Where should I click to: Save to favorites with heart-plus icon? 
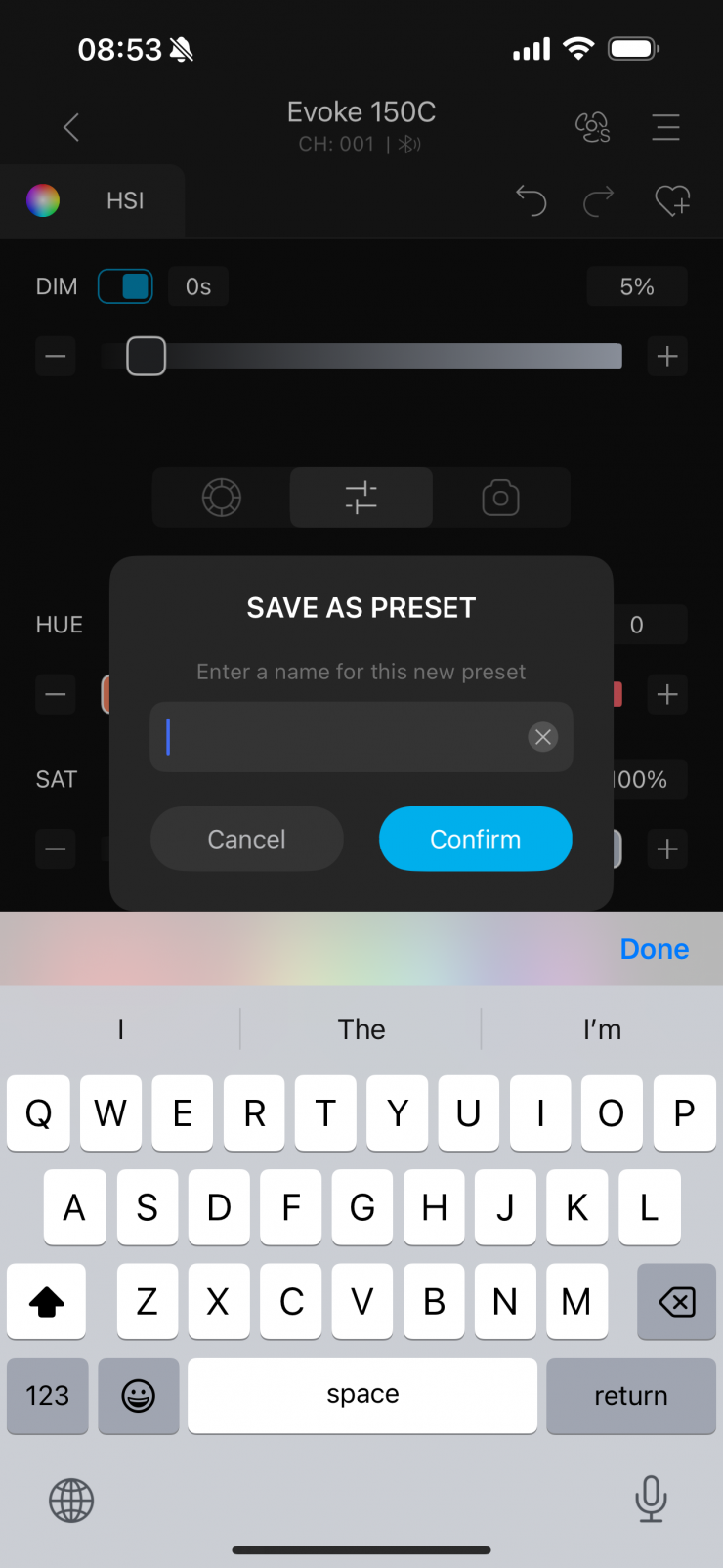(x=672, y=200)
